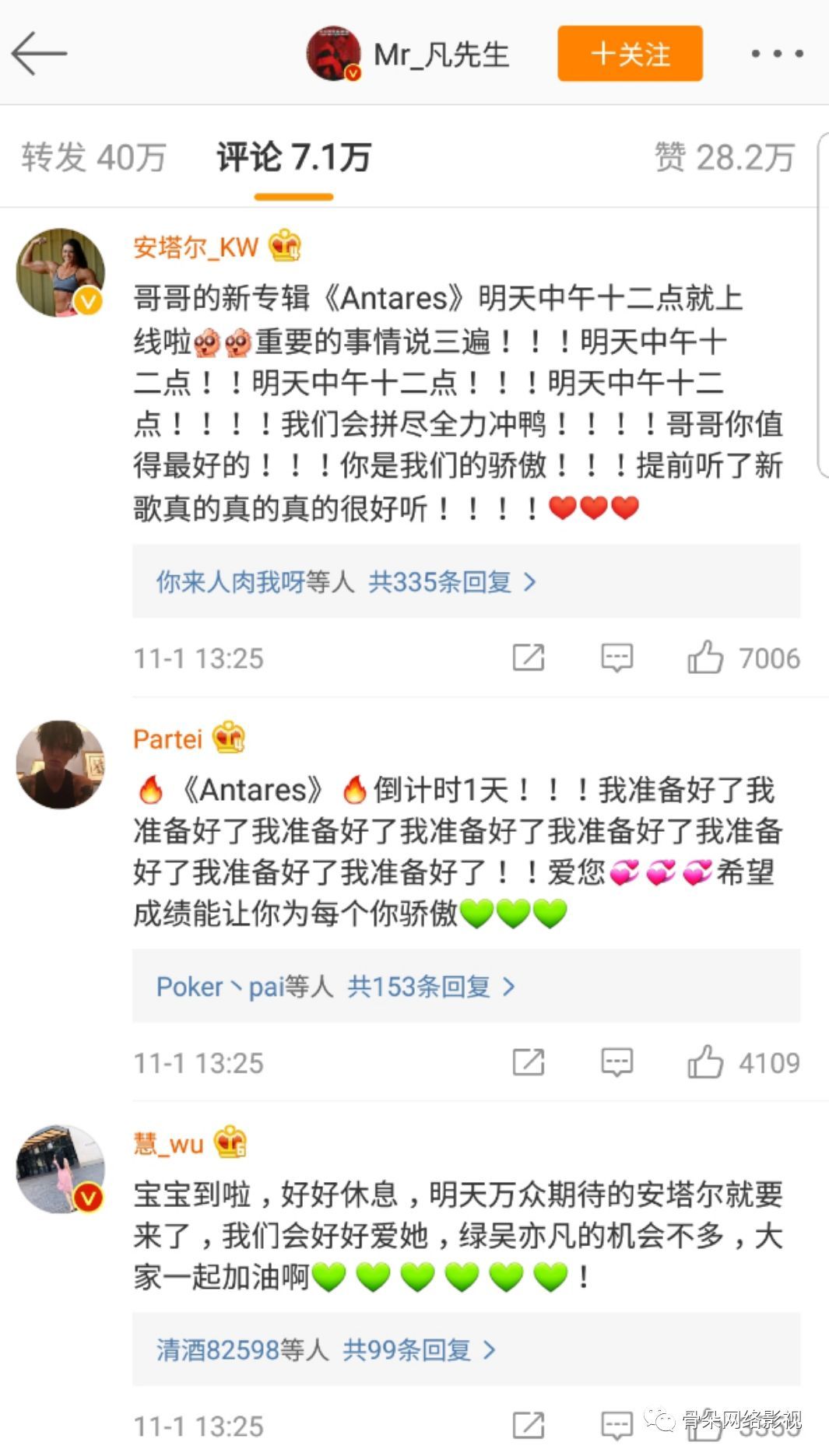This screenshot has width=829, height=1456.
Task: Select the 评论 7.1万 tab
Action: point(293,157)
